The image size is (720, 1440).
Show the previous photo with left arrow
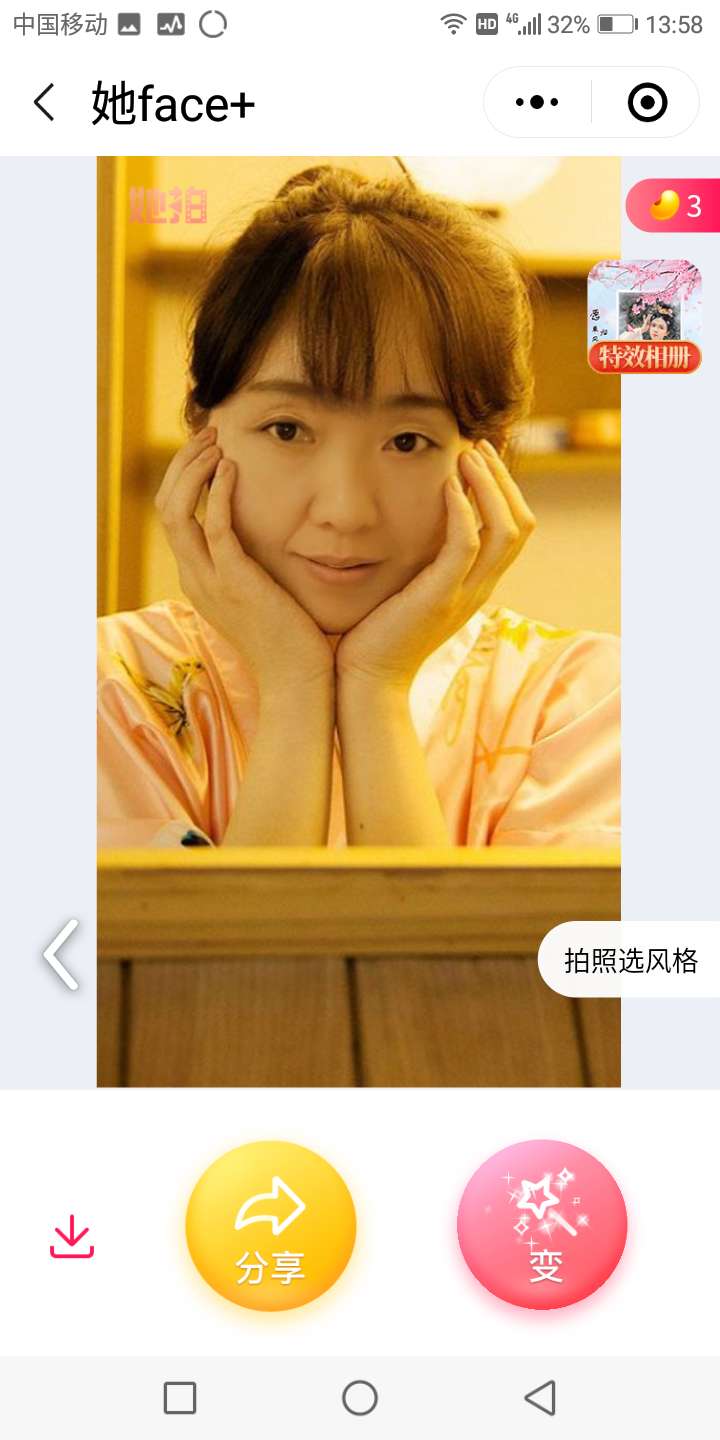pos(62,955)
